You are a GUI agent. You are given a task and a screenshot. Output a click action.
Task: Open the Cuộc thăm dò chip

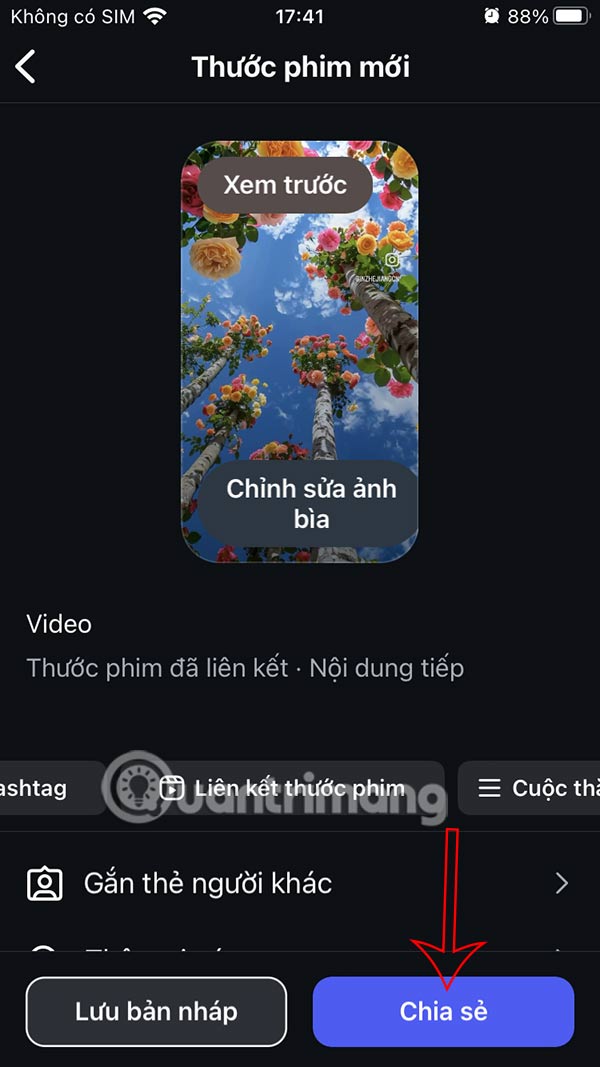tap(532, 788)
